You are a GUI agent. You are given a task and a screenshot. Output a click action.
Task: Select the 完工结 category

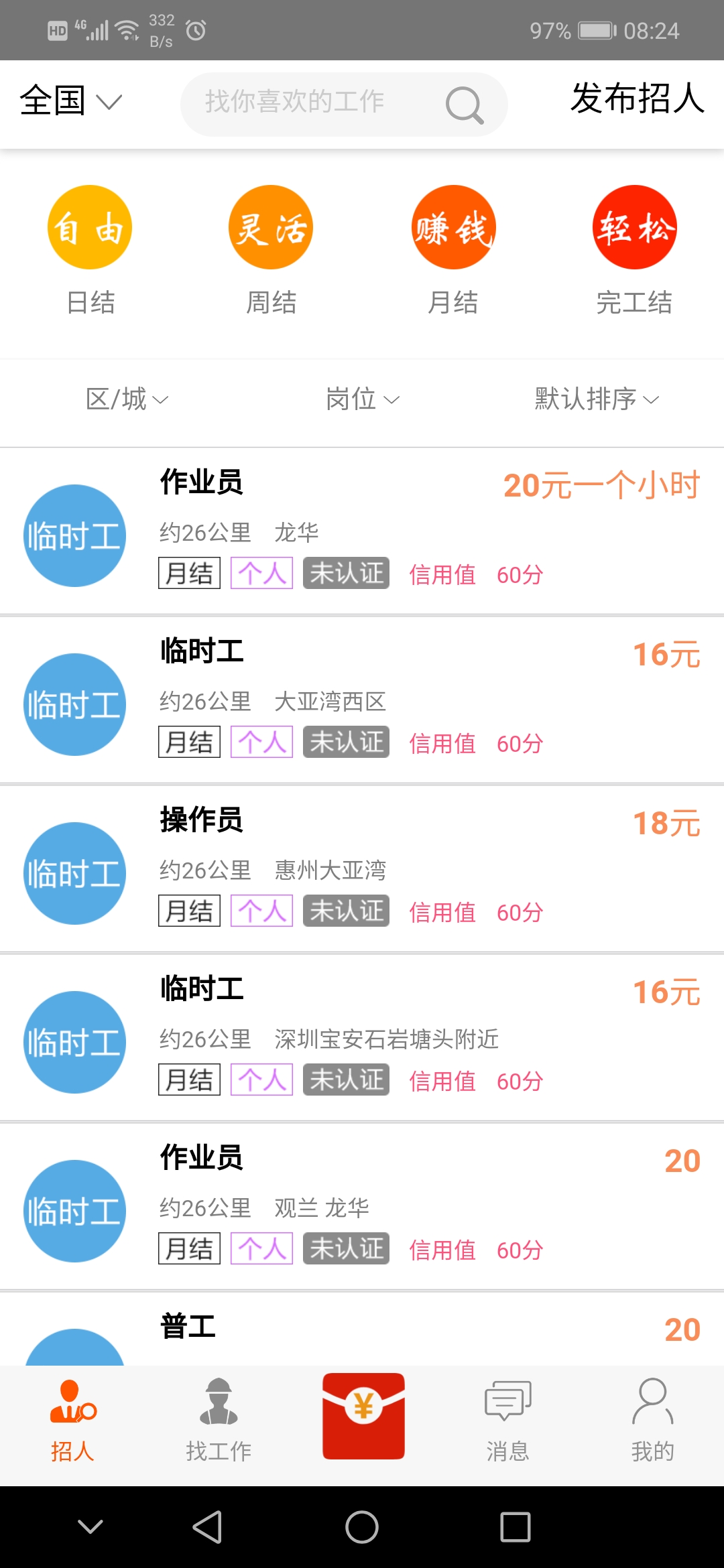coord(634,249)
